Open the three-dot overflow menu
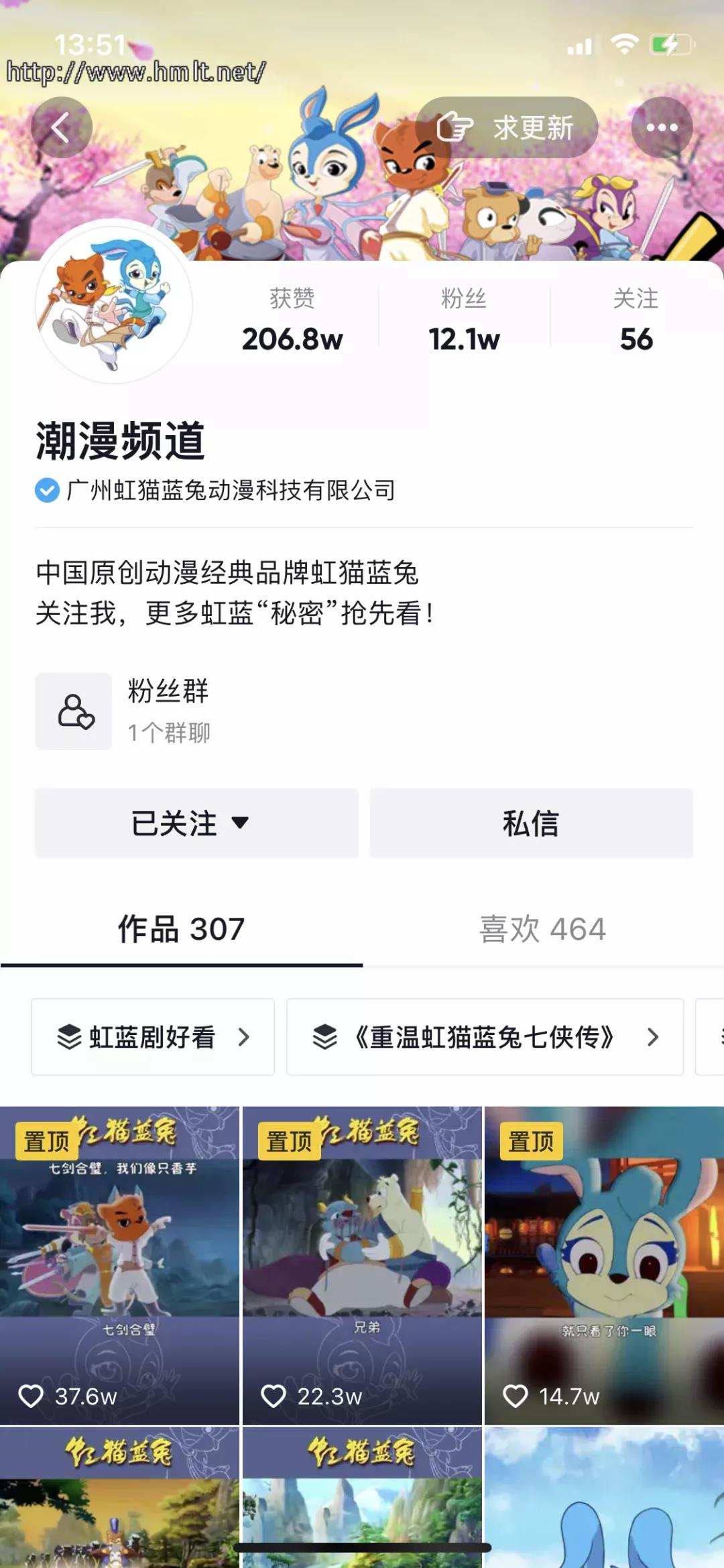Screen dimensions: 724x1568 tap(662, 127)
